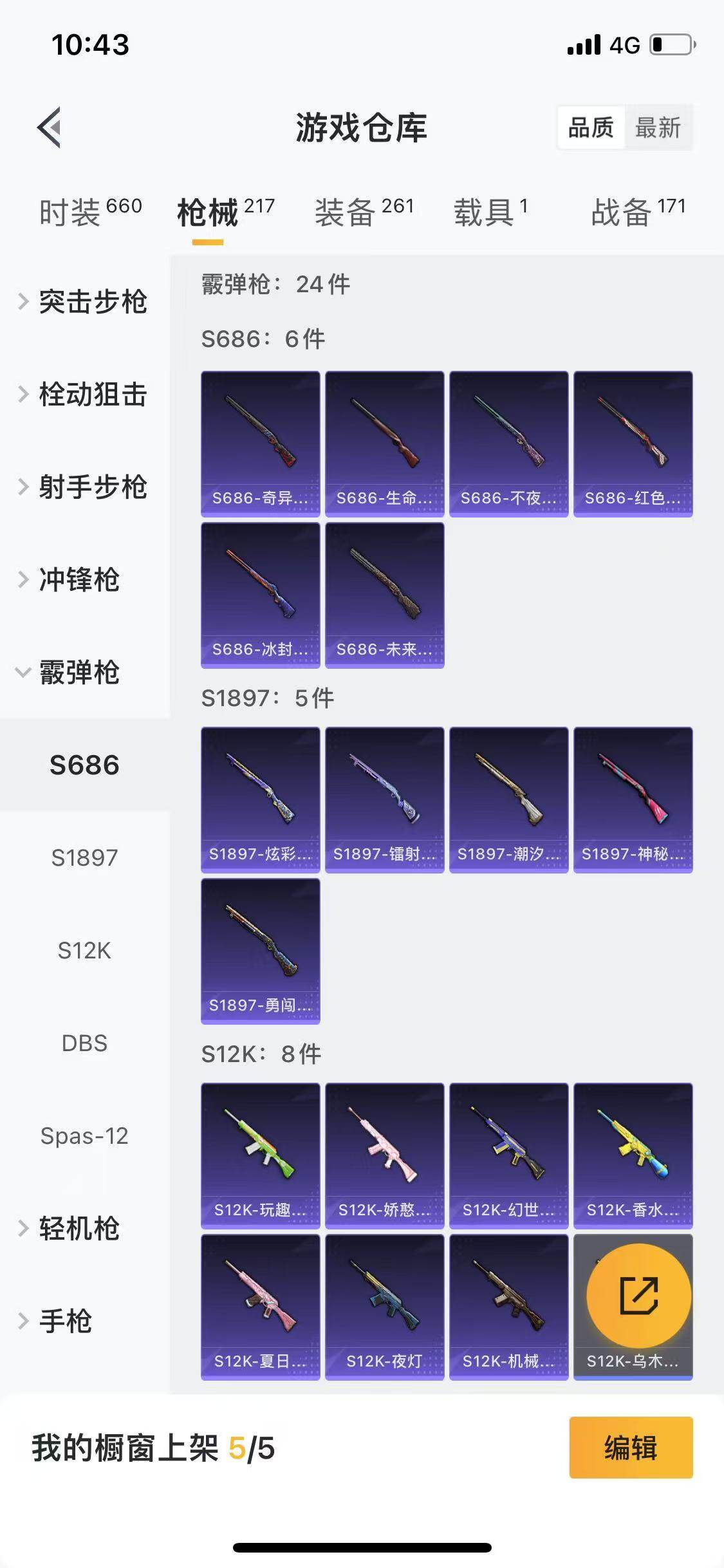
Task: Expand the 突击步枪 category
Action: [x=84, y=301]
